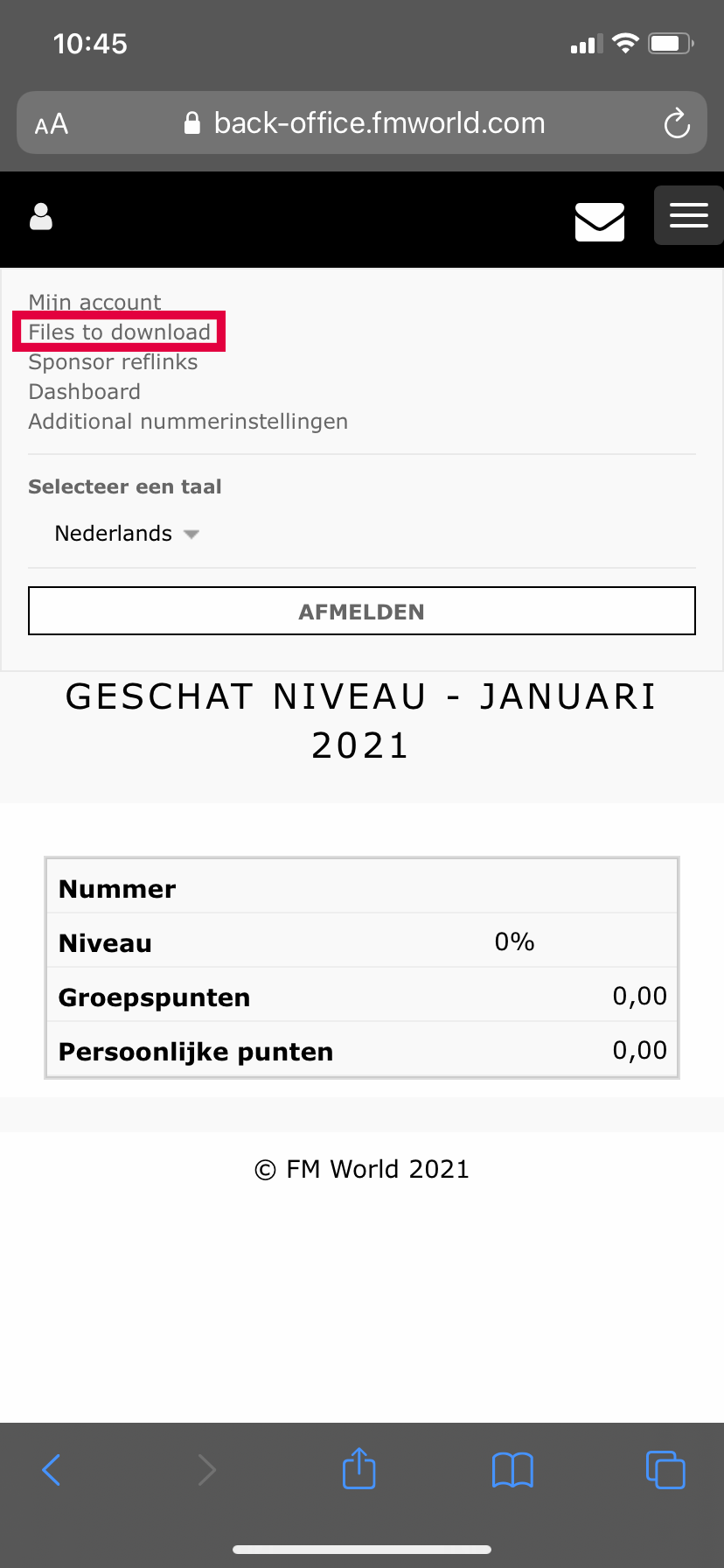
Task: Show open Safari tabs
Action: (x=665, y=1469)
